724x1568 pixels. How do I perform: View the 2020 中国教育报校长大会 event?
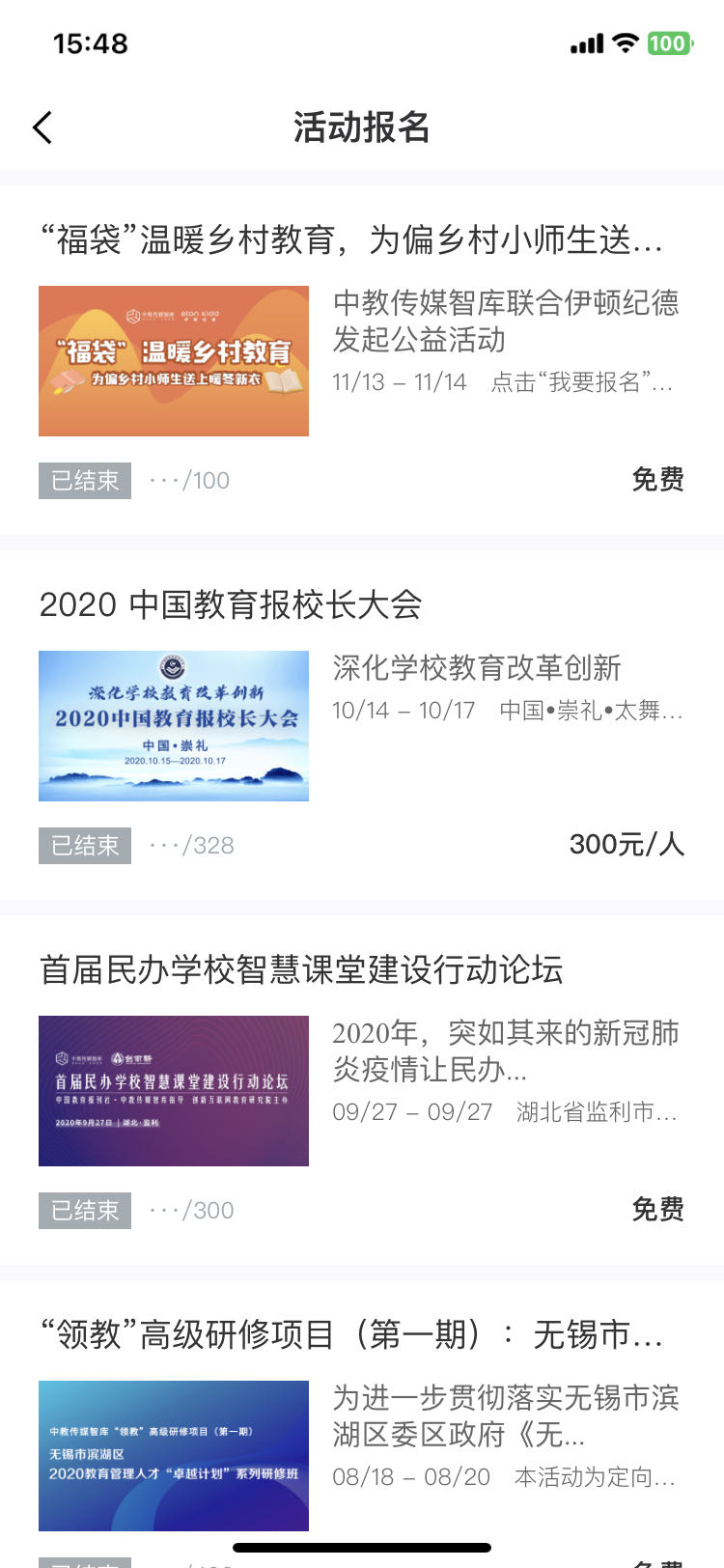232,605
